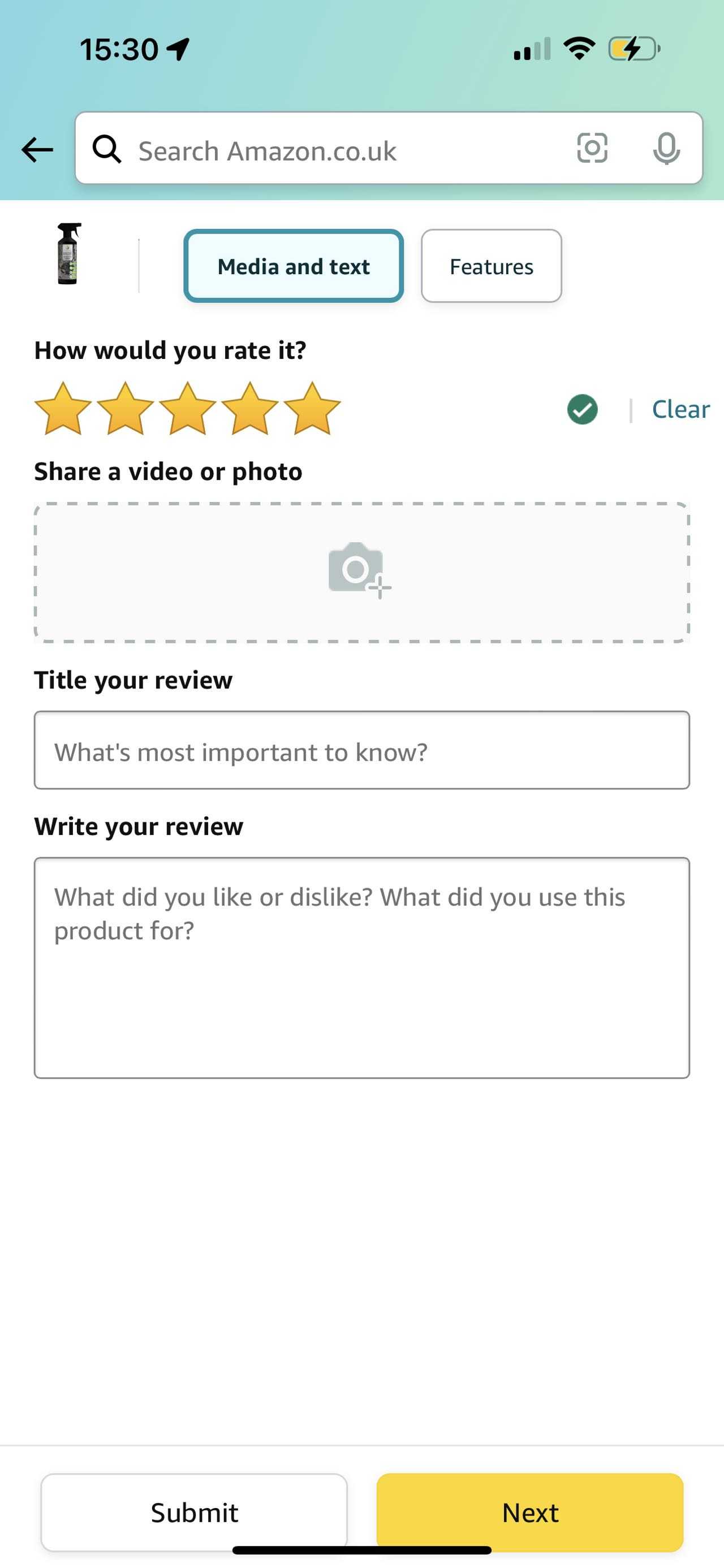Select the Media and text tab
Viewport: 724px width, 1568px height.
(x=294, y=266)
